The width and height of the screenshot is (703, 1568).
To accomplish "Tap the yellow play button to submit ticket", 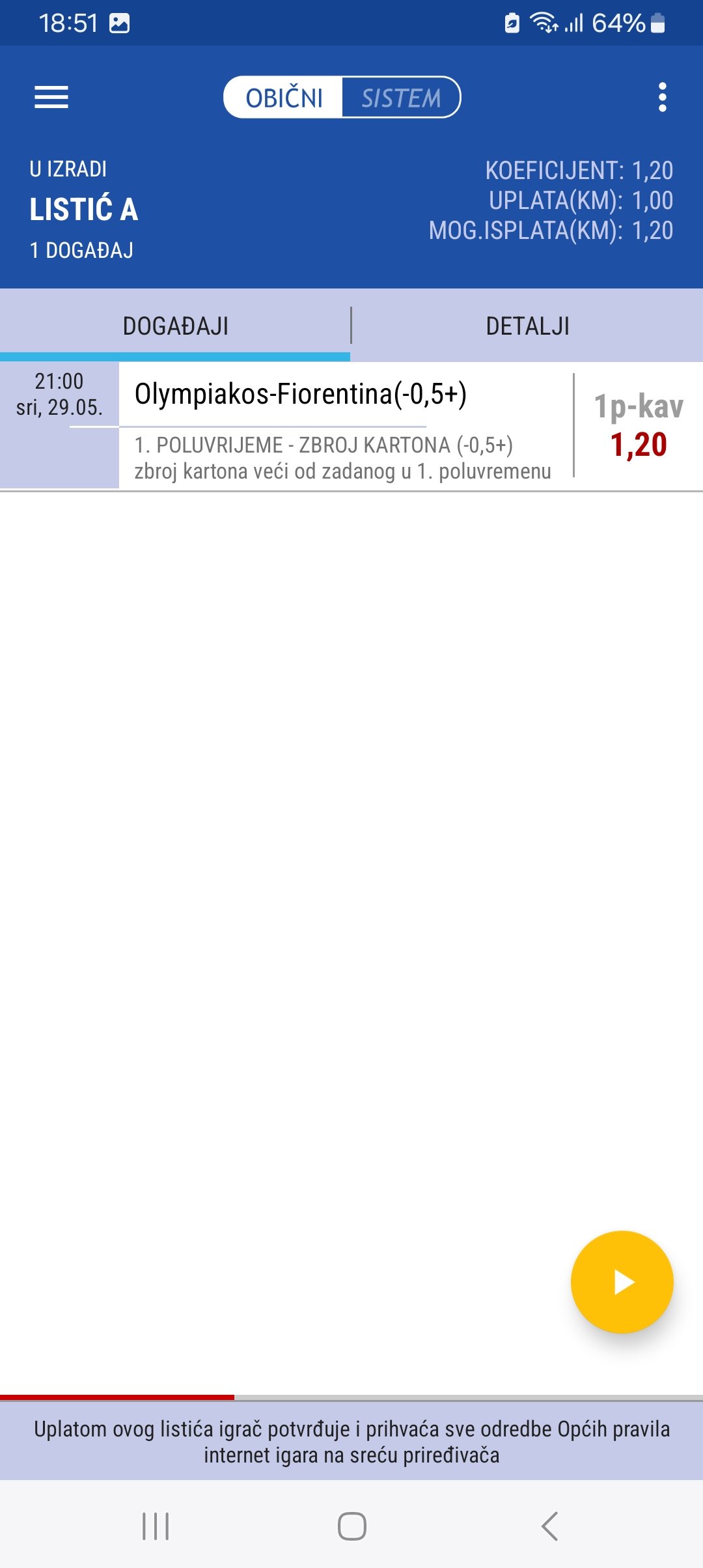I will (x=622, y=1282).
